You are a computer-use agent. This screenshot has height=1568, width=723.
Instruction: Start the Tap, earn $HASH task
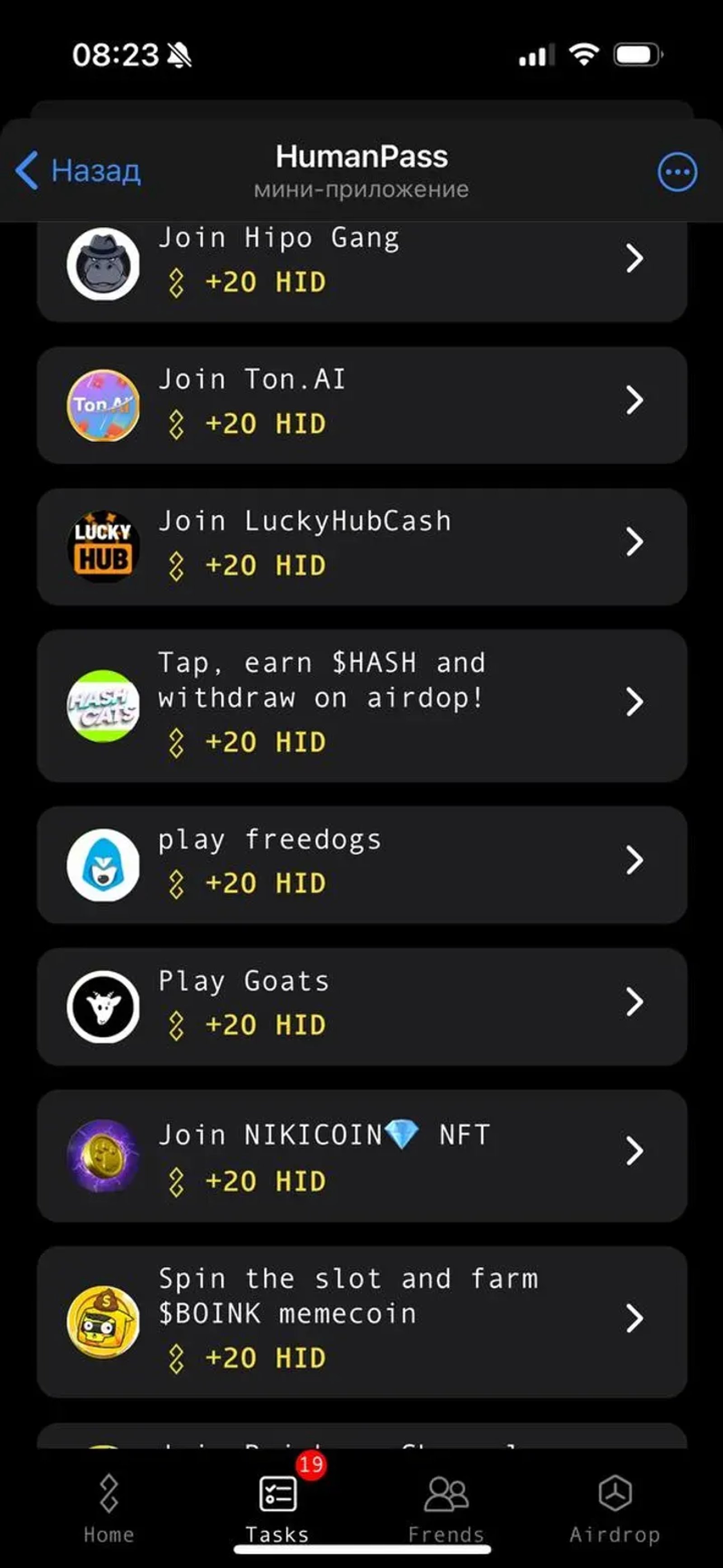pyautogui.click(x=362, y=705)
